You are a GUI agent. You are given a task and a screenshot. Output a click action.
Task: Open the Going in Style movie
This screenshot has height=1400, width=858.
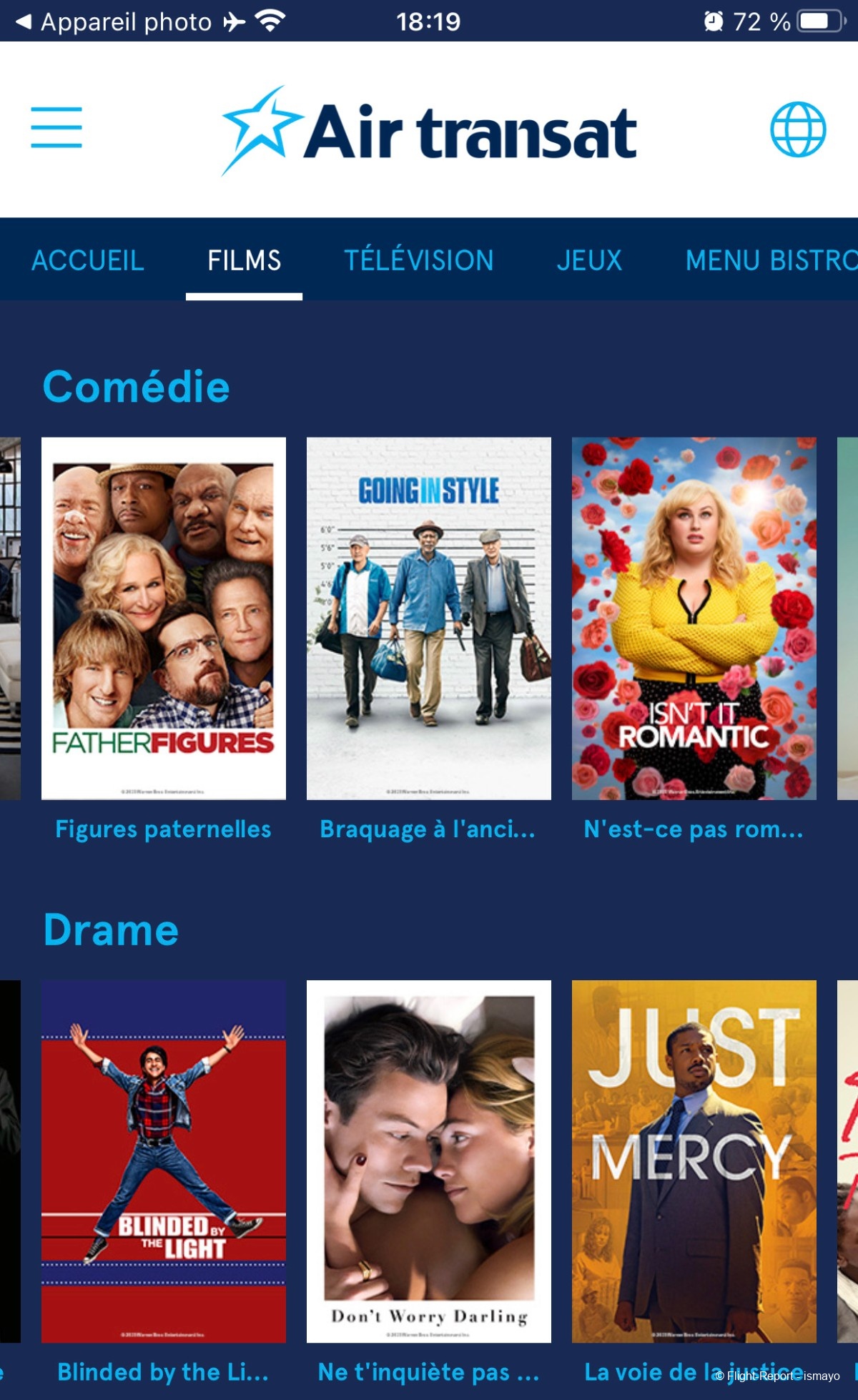pyautogui.click(x=429, y=618)
